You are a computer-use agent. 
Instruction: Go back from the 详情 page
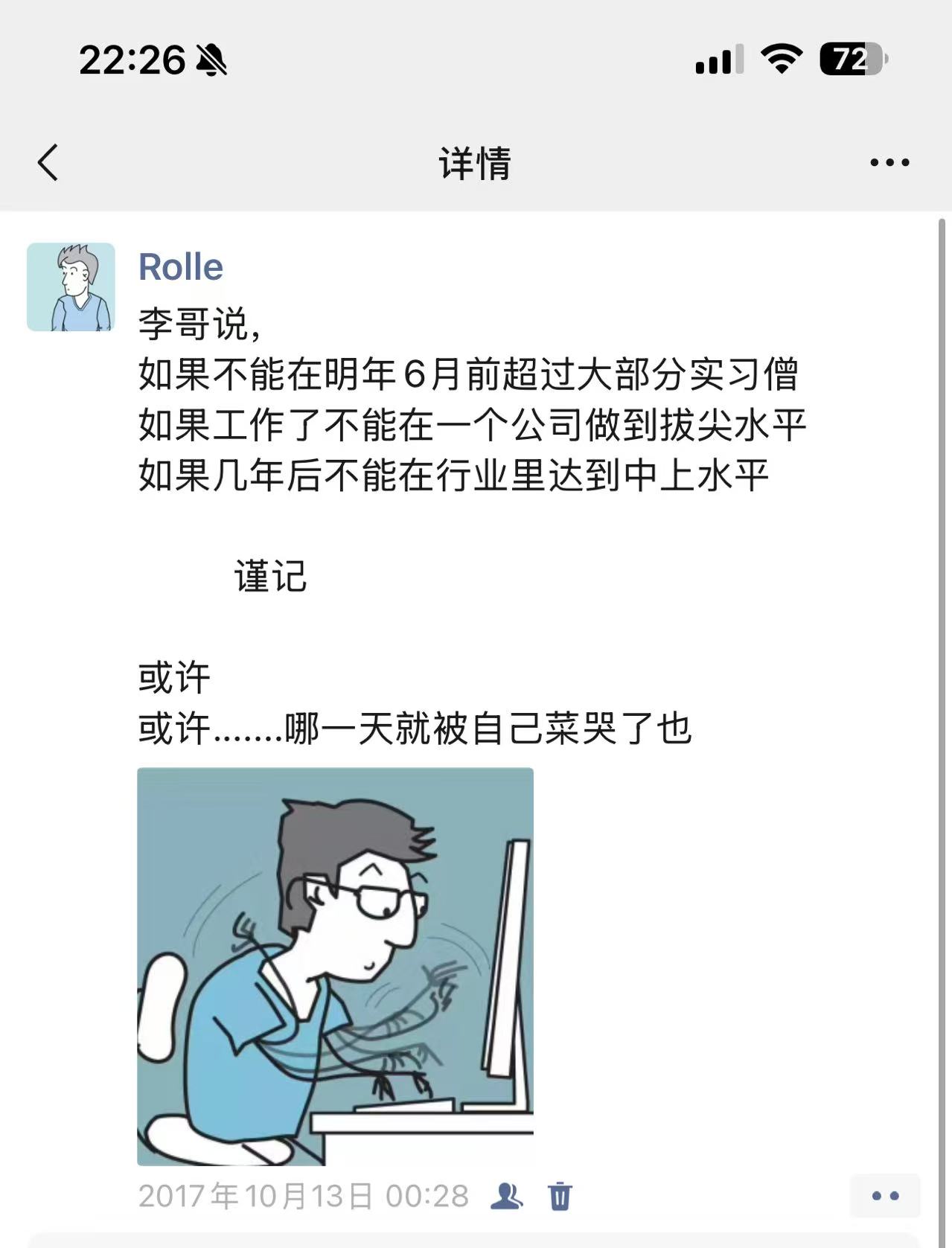pyautogui.click(x=48, y=162)
